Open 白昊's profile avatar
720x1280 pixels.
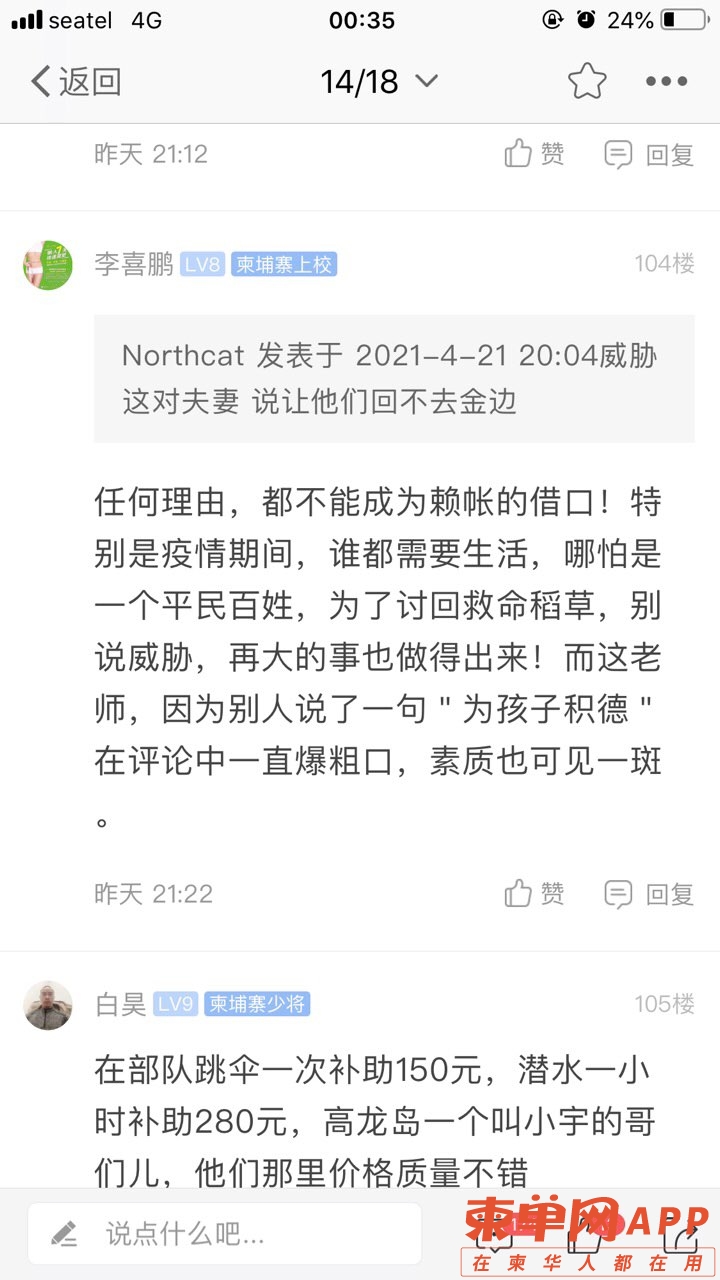[48, 1005]
